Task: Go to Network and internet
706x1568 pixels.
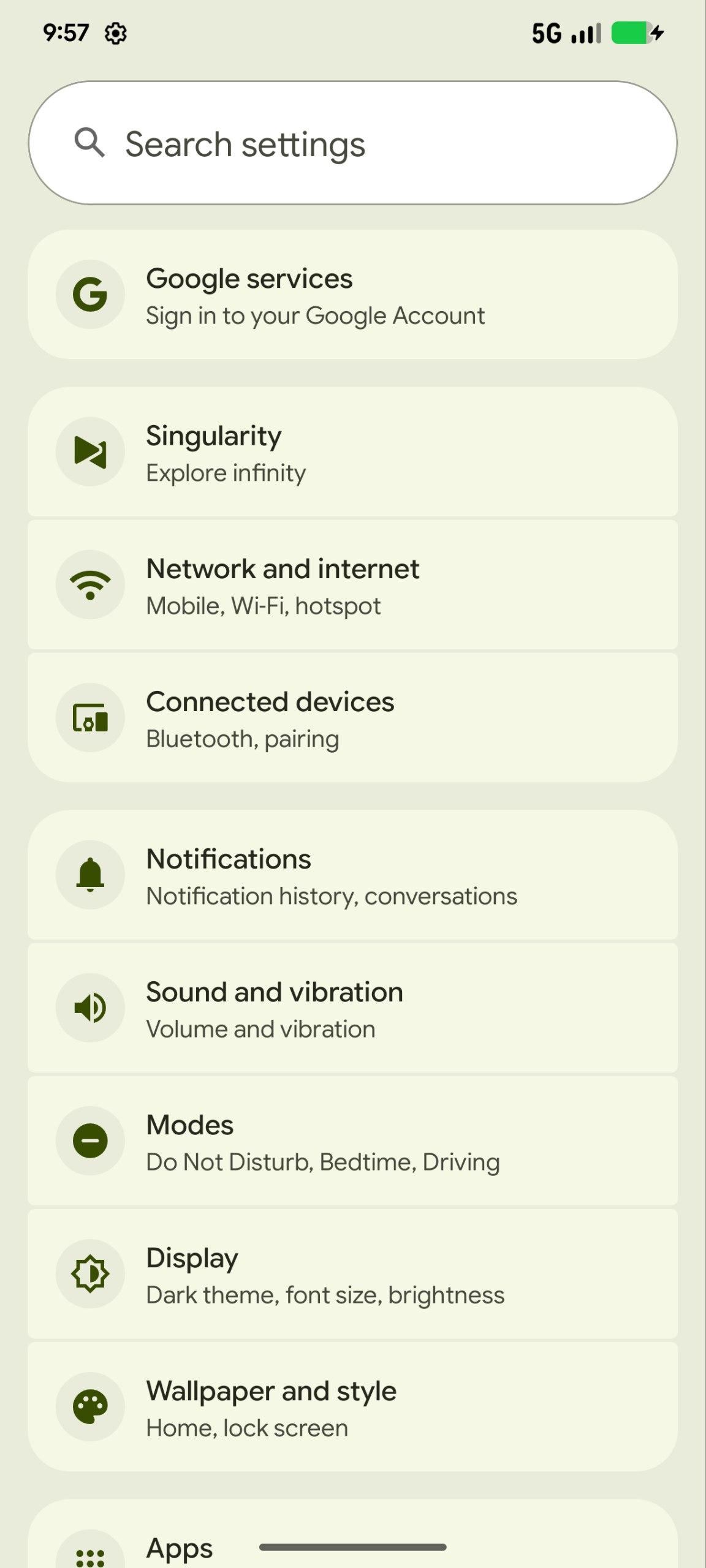Action: pyautogui.click(x=352, y=585)
